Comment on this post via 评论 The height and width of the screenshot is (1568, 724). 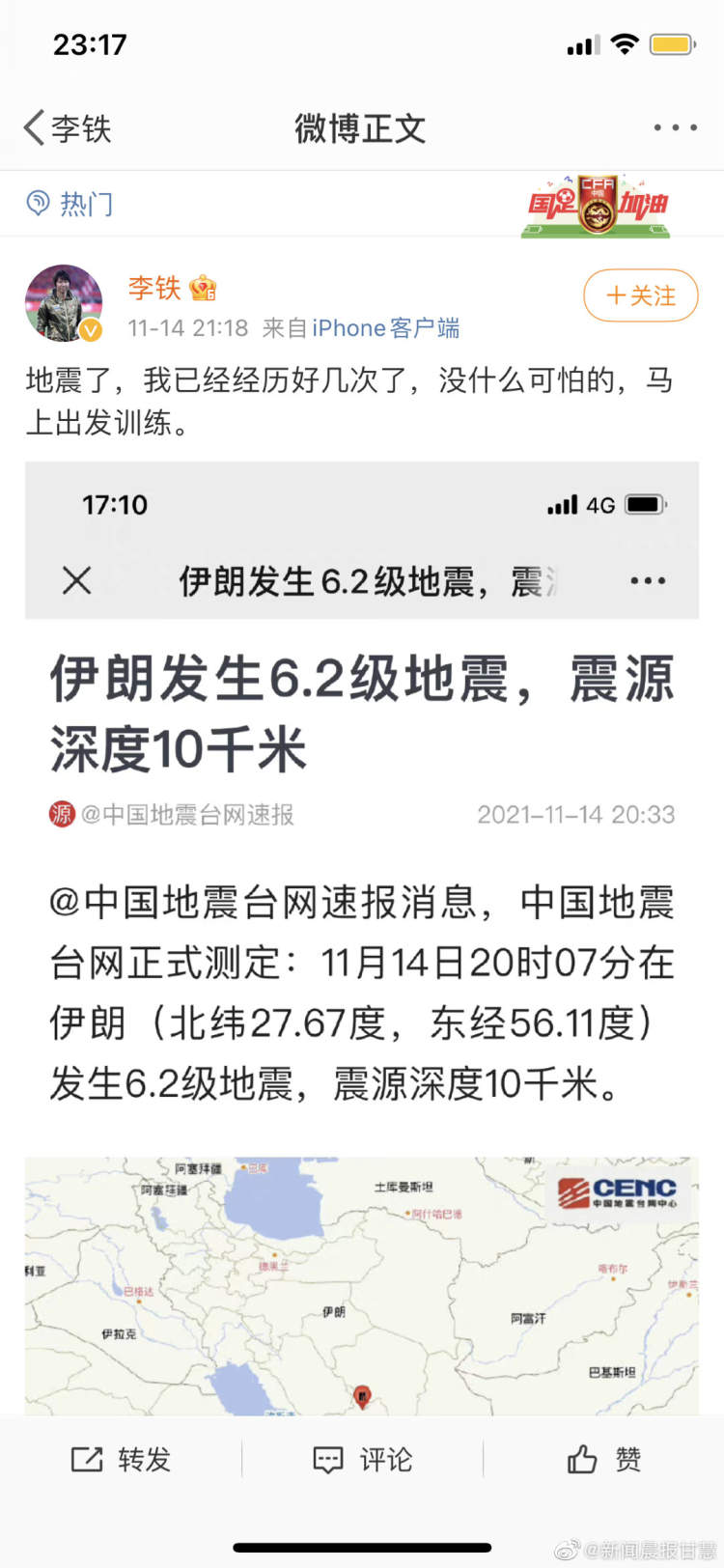click(362, 1459)
